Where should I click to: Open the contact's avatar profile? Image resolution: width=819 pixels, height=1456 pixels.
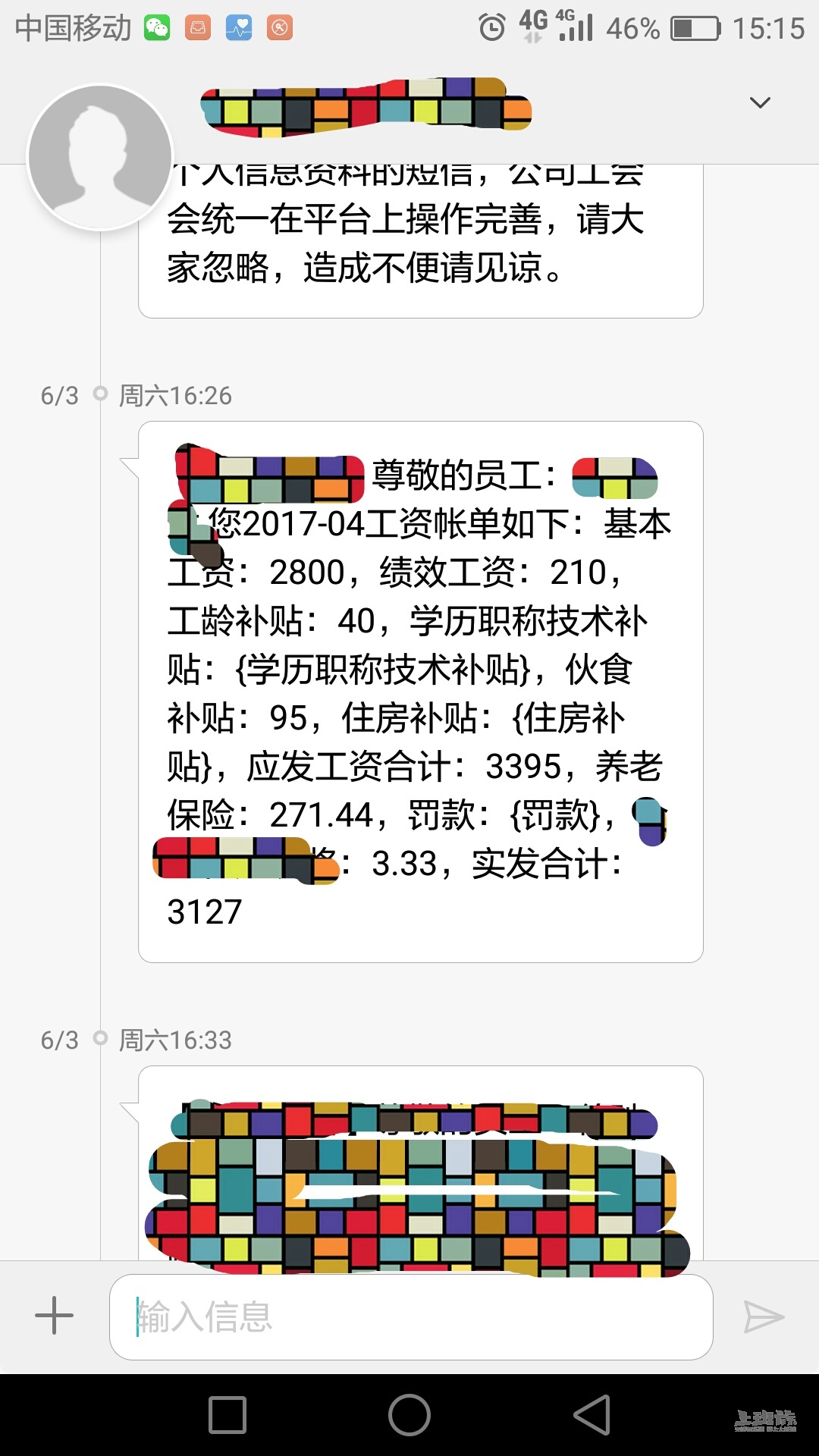click(x=100, y=157)
